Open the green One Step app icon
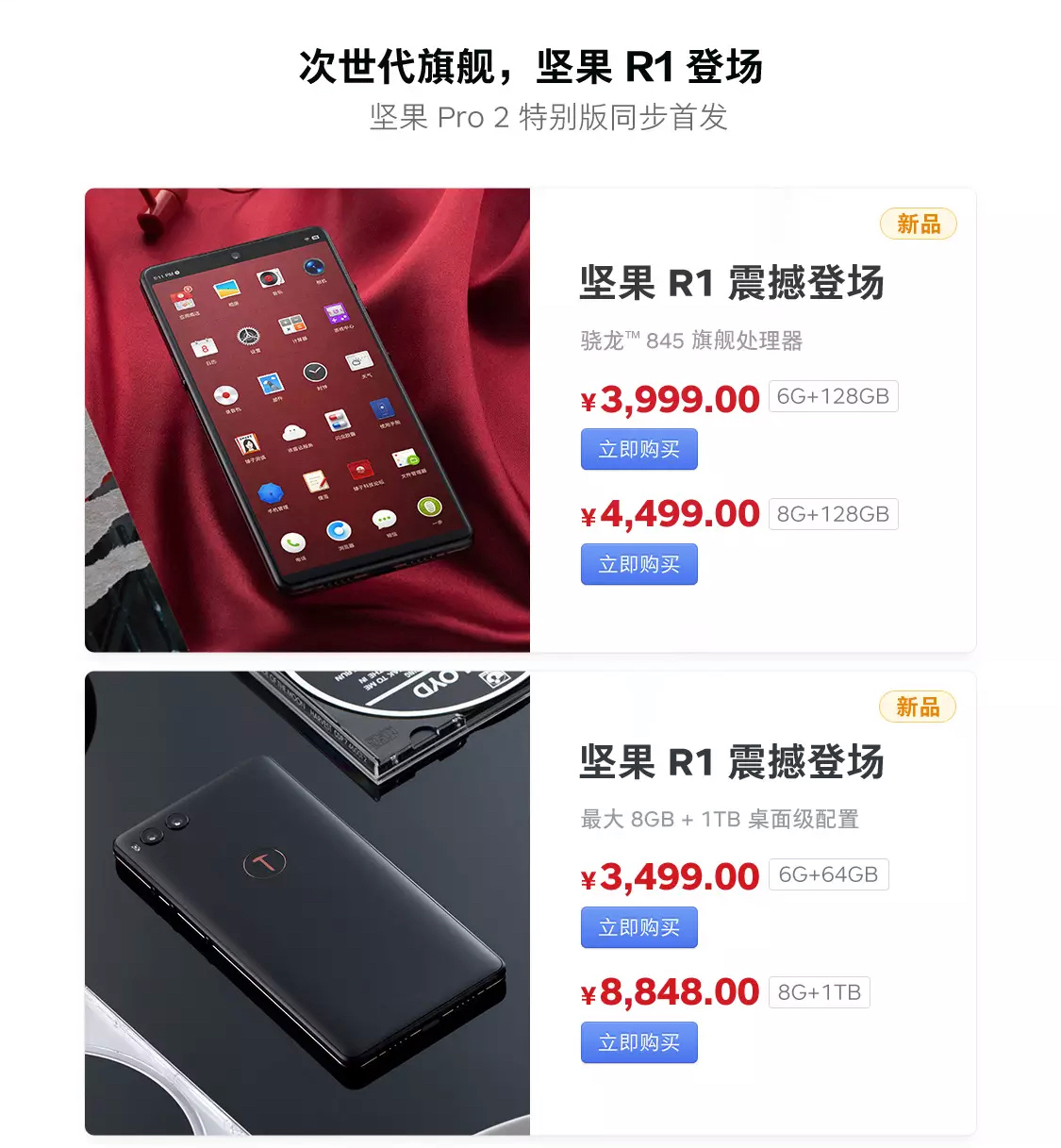1061x1148 pixels. click(x=429, y=506)
